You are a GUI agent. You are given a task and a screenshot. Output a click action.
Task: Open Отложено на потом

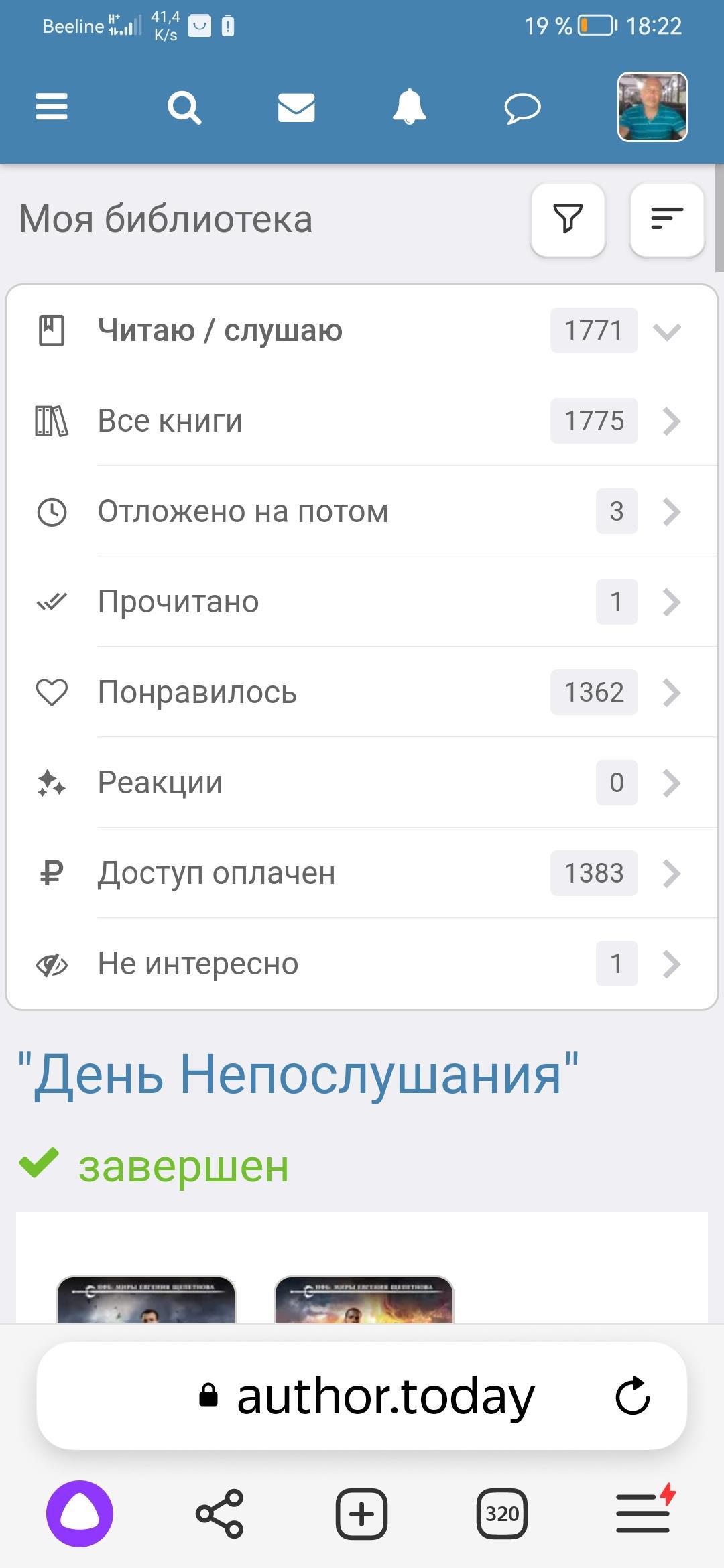pos(362,511)
